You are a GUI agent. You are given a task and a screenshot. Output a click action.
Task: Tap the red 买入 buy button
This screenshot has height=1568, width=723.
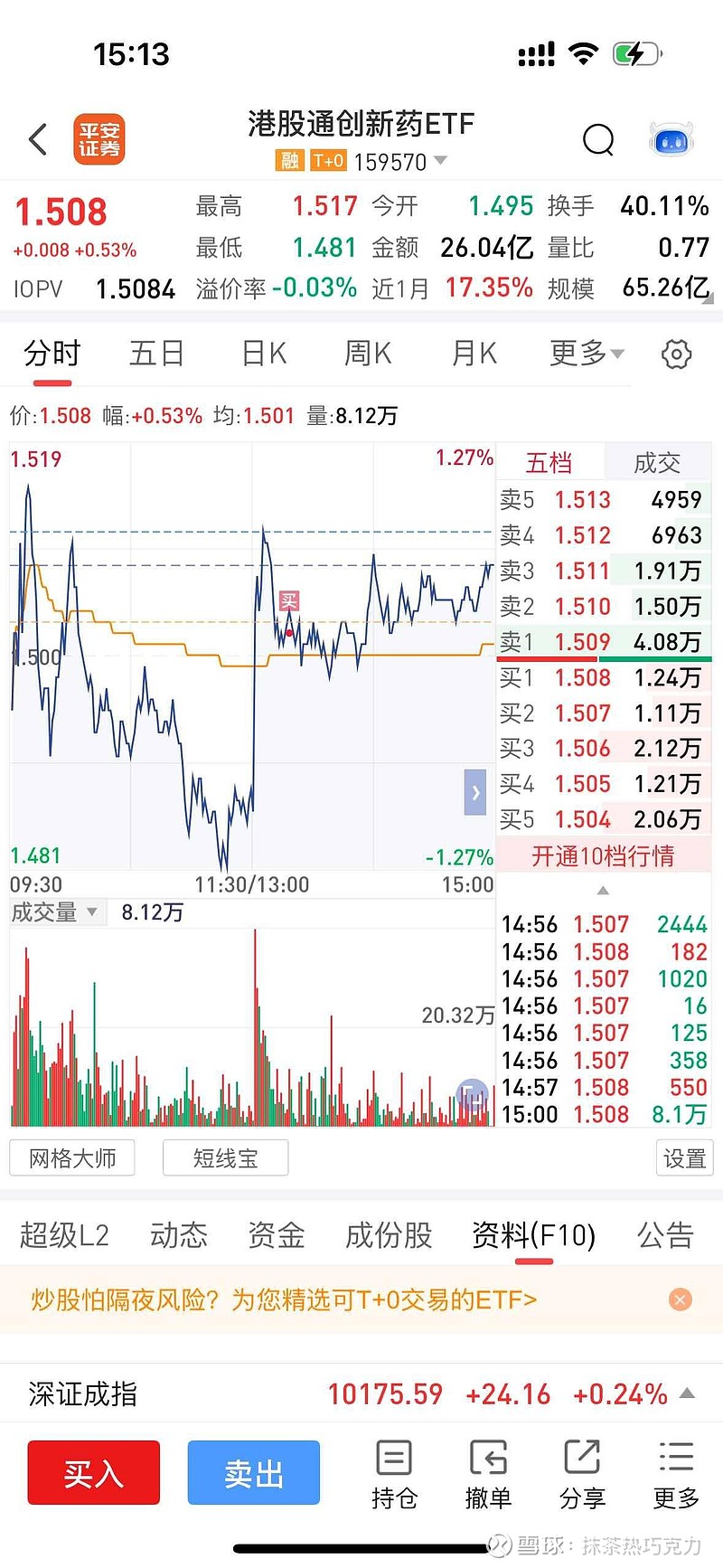[93, 1472]
